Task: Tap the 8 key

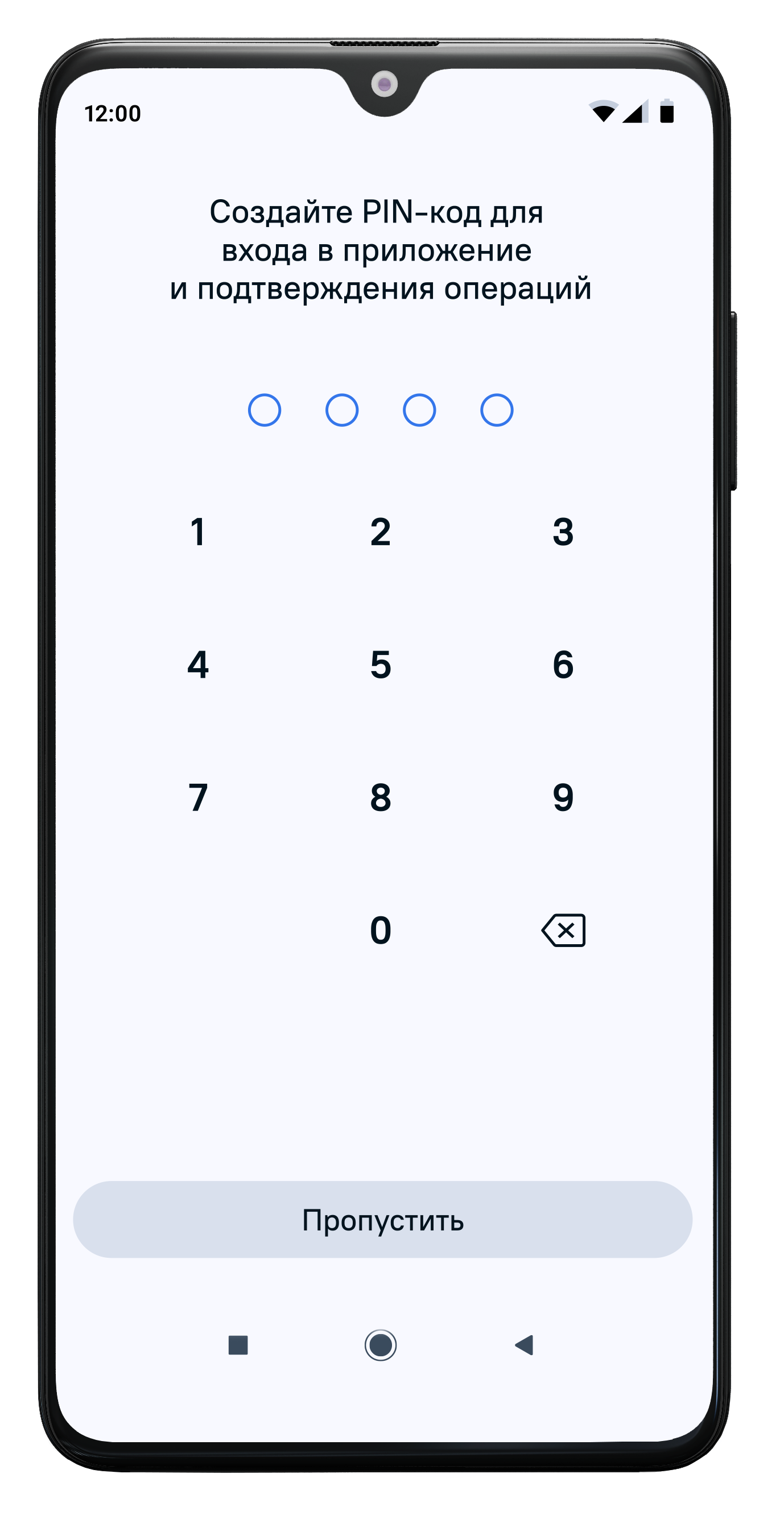Action: (x=381, y=797)
